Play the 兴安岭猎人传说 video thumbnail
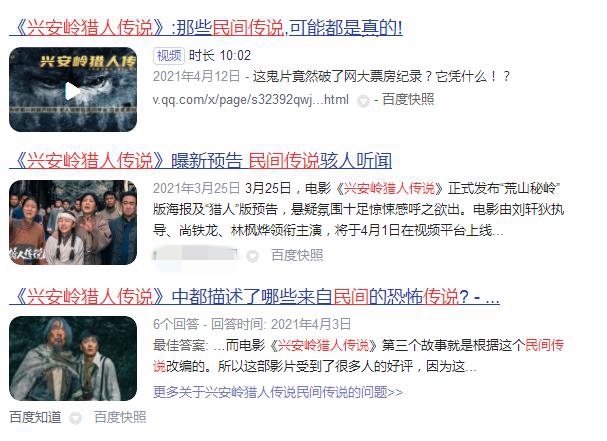The width and height of the screenshot is (607, 441). pyautogui.click(x=72, y=90)
